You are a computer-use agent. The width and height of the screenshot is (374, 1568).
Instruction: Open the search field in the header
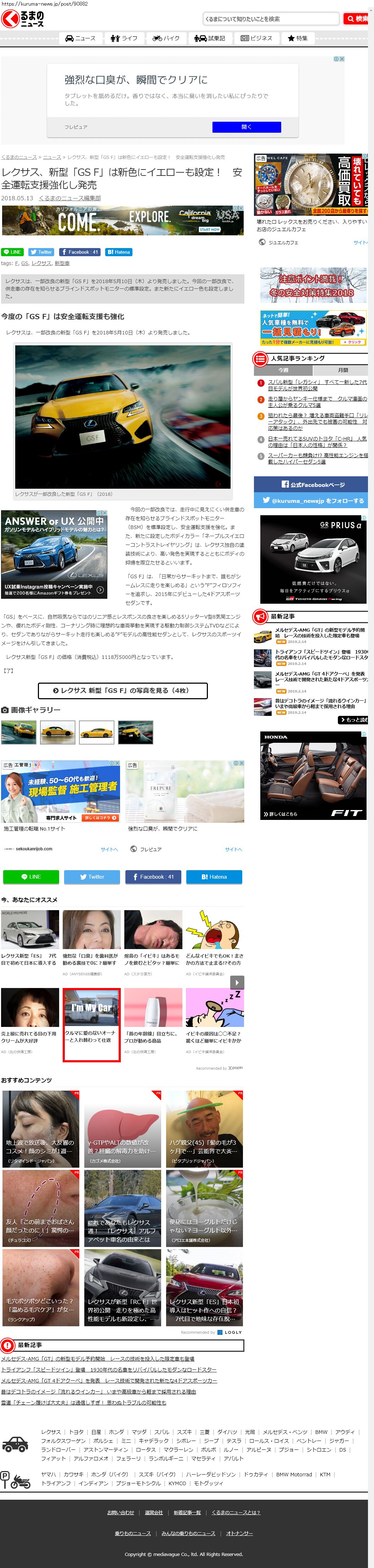271,19
